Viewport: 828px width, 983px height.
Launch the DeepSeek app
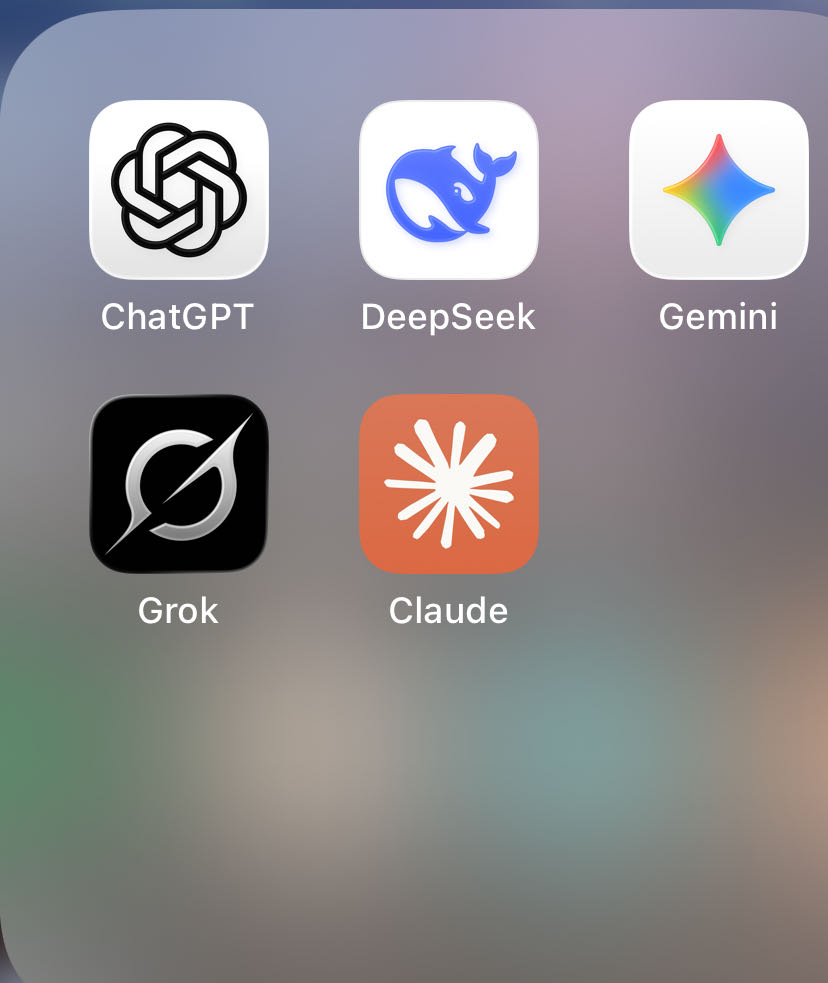point(449,190)
